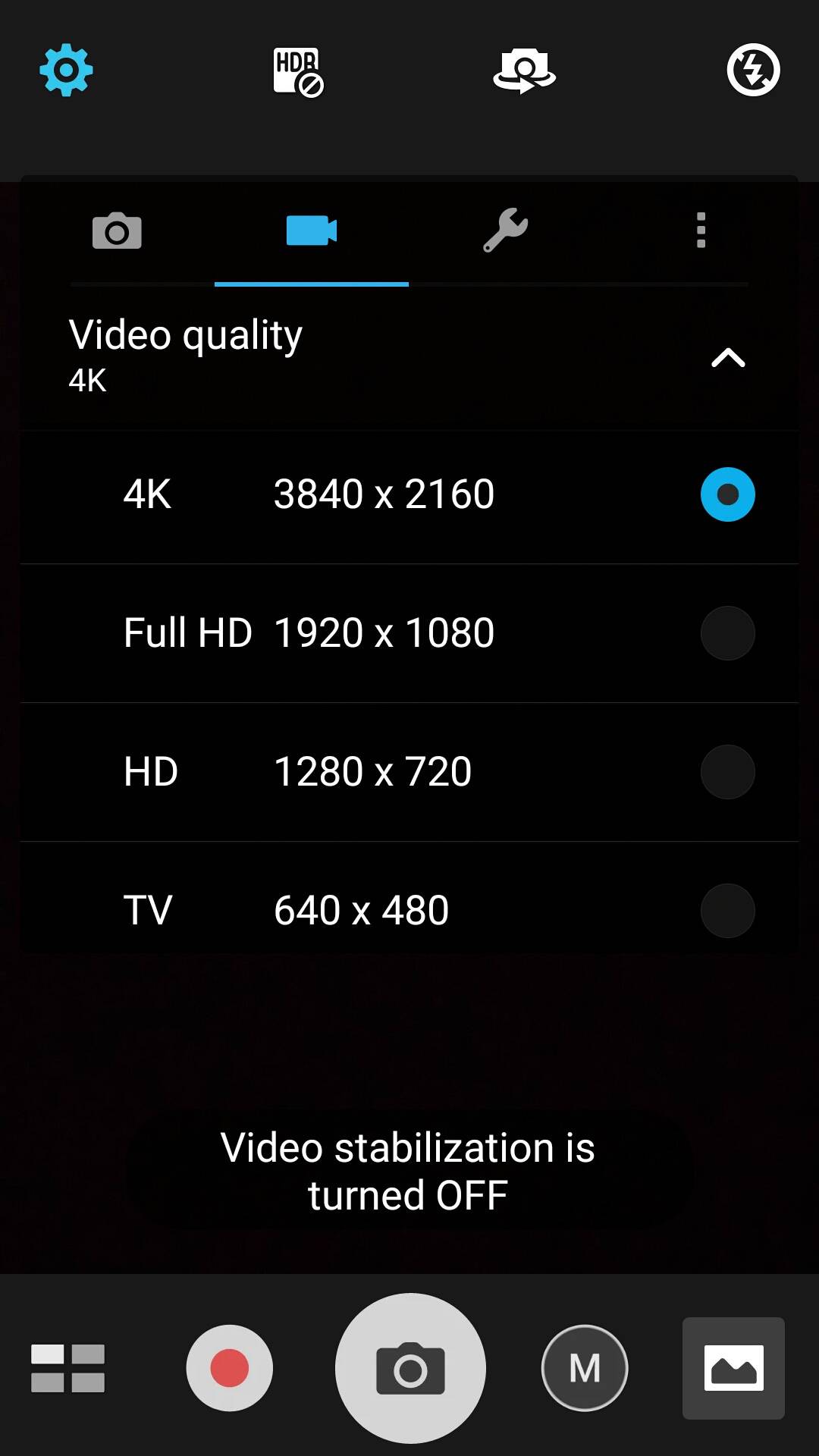Select TV 640 x 480 quality
Screen dimensions: 819x1456
(409, 910)
